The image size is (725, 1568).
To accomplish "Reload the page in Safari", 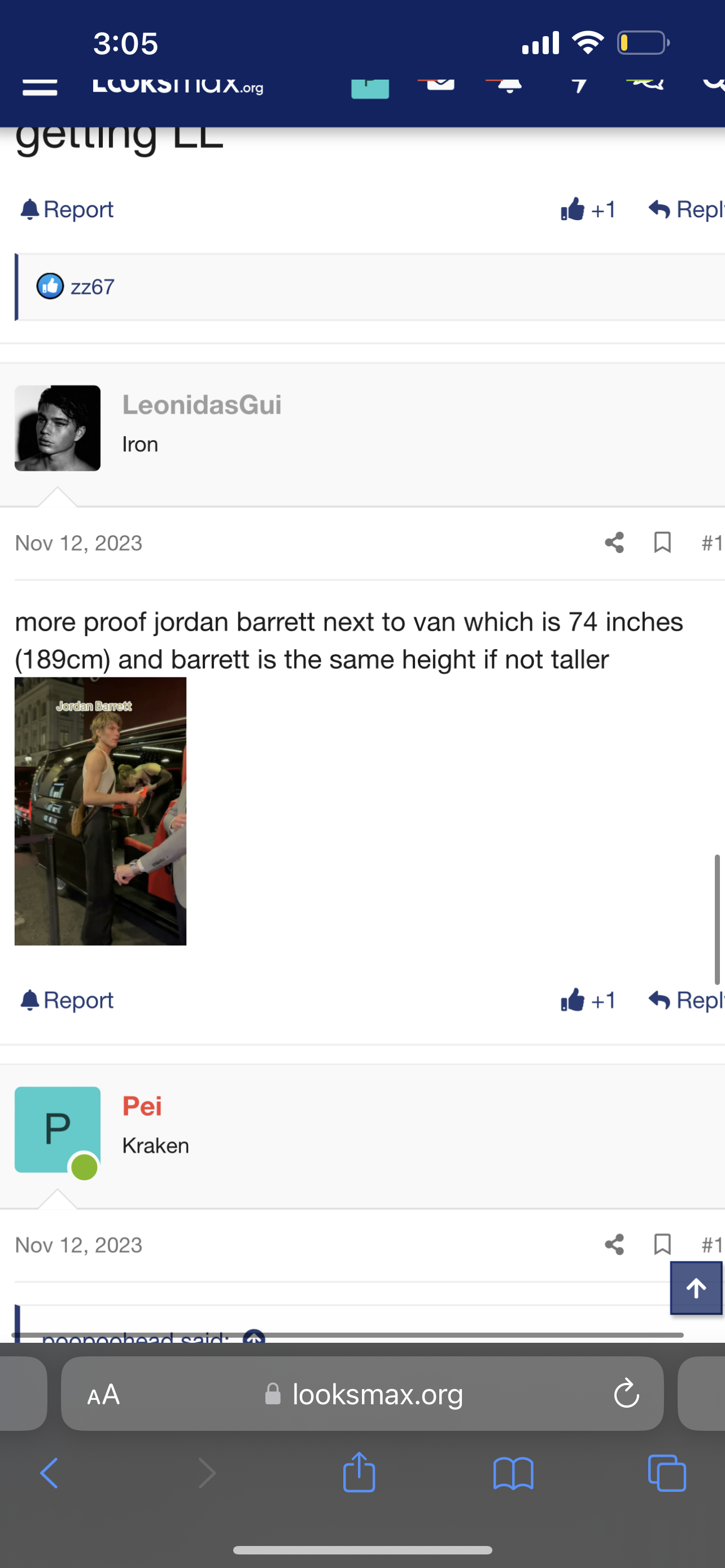I will (x=626, y=1394).
